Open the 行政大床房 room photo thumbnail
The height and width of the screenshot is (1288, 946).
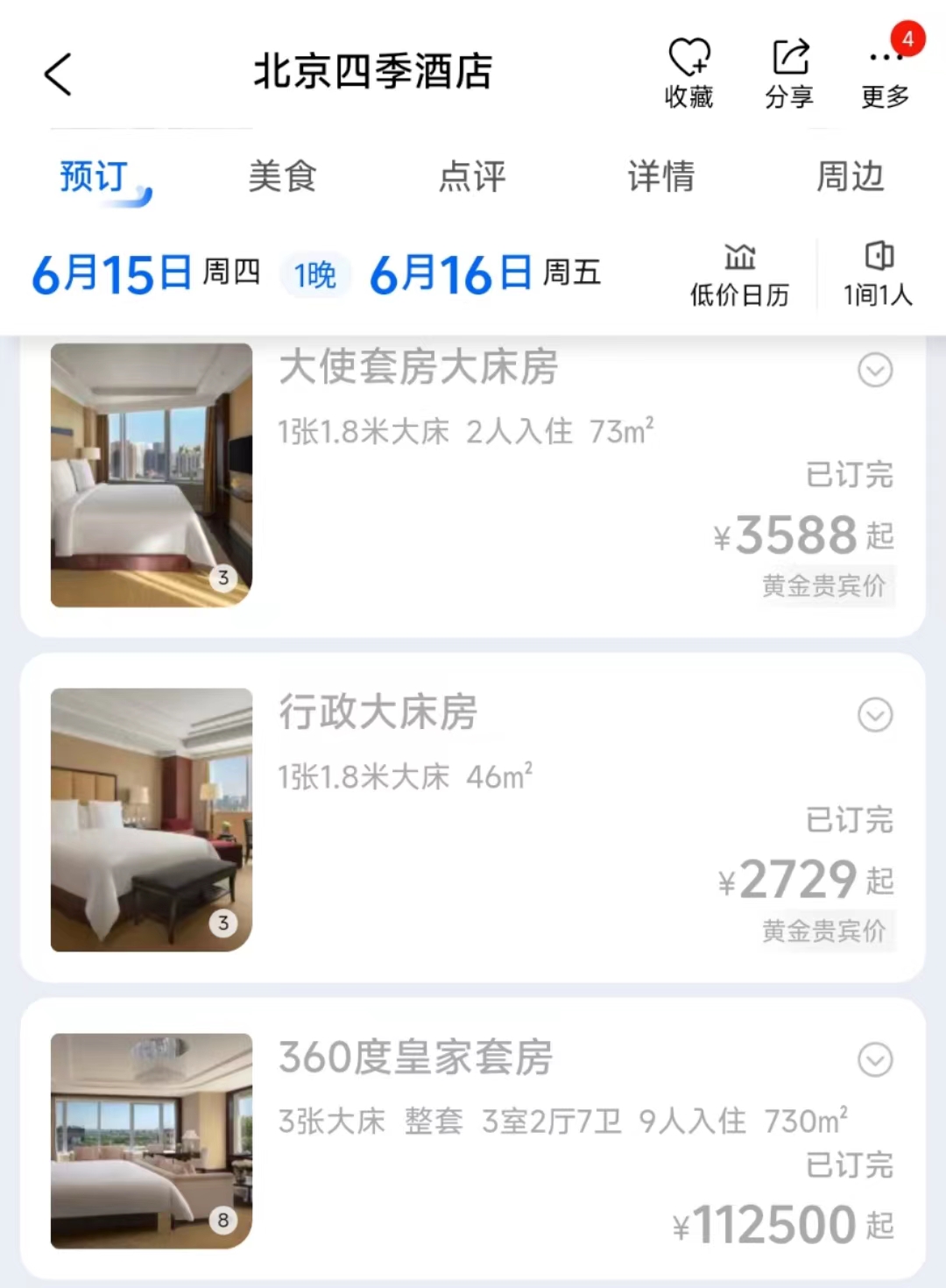[x=151, y=820]
